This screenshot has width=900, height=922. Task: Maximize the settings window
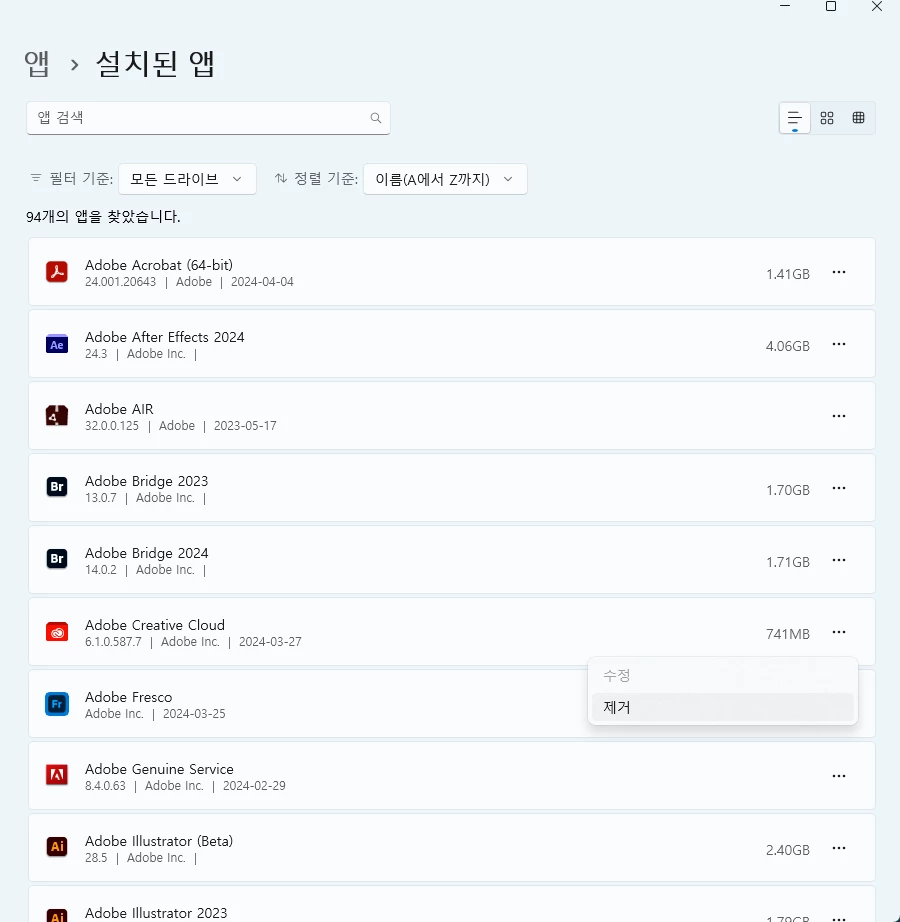click(x=830, y=6)
